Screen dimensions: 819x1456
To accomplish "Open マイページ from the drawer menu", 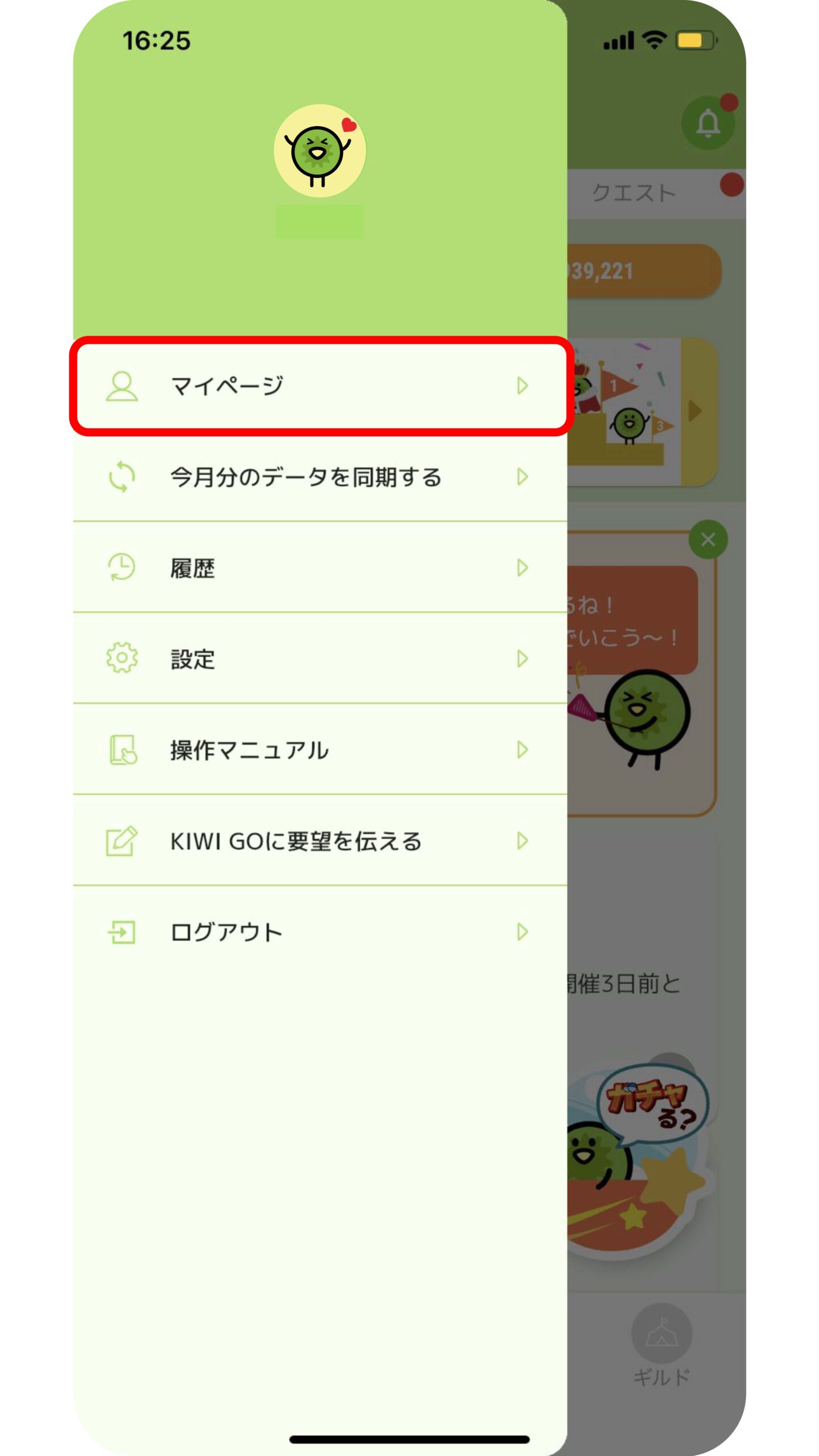I will pyautogui.click(x=320, y=386).
